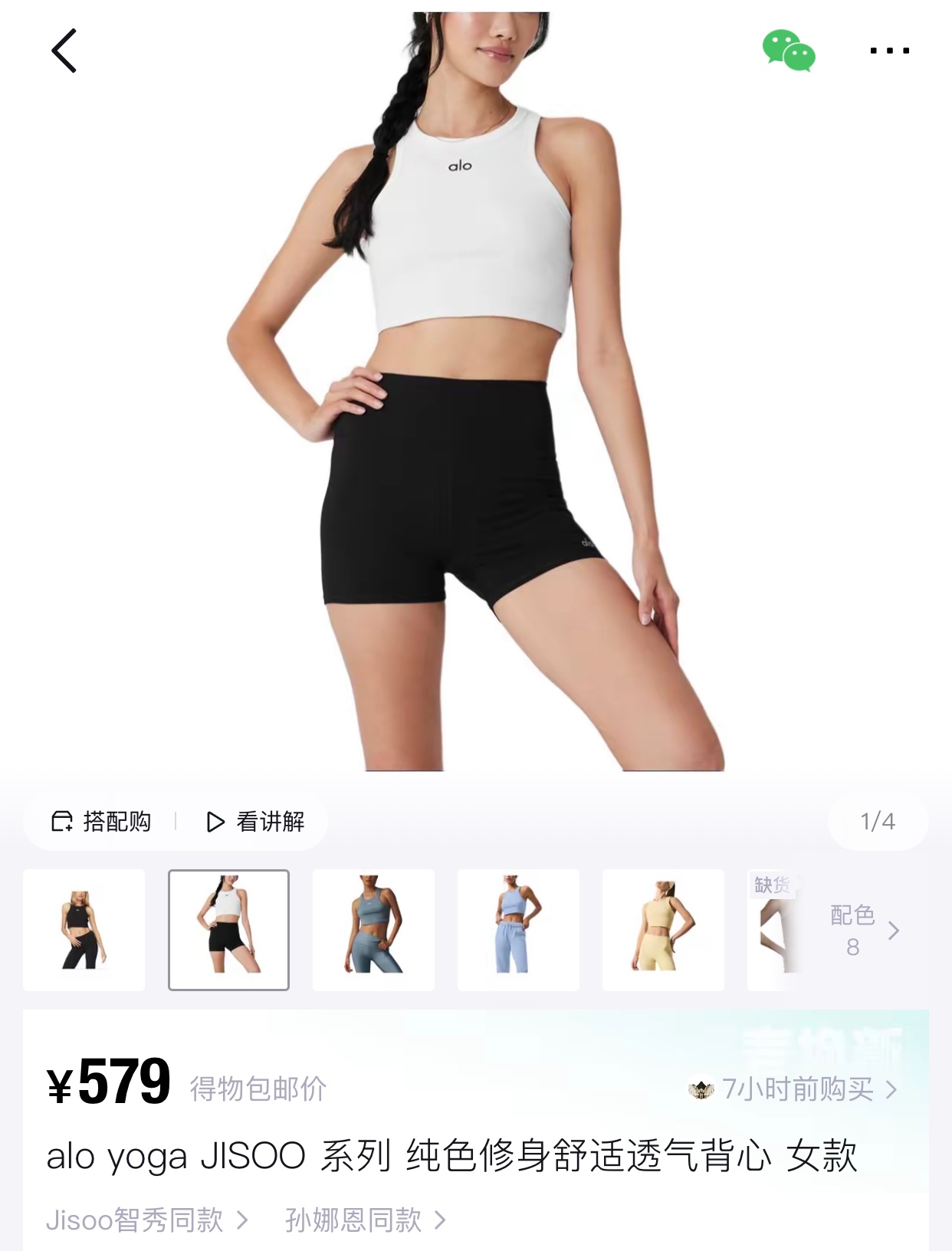Select the black top and leggings colorway thumbnail
The height and width of the screenshot is (1251, 952).
pyautogui.click(x=84, y=930)
